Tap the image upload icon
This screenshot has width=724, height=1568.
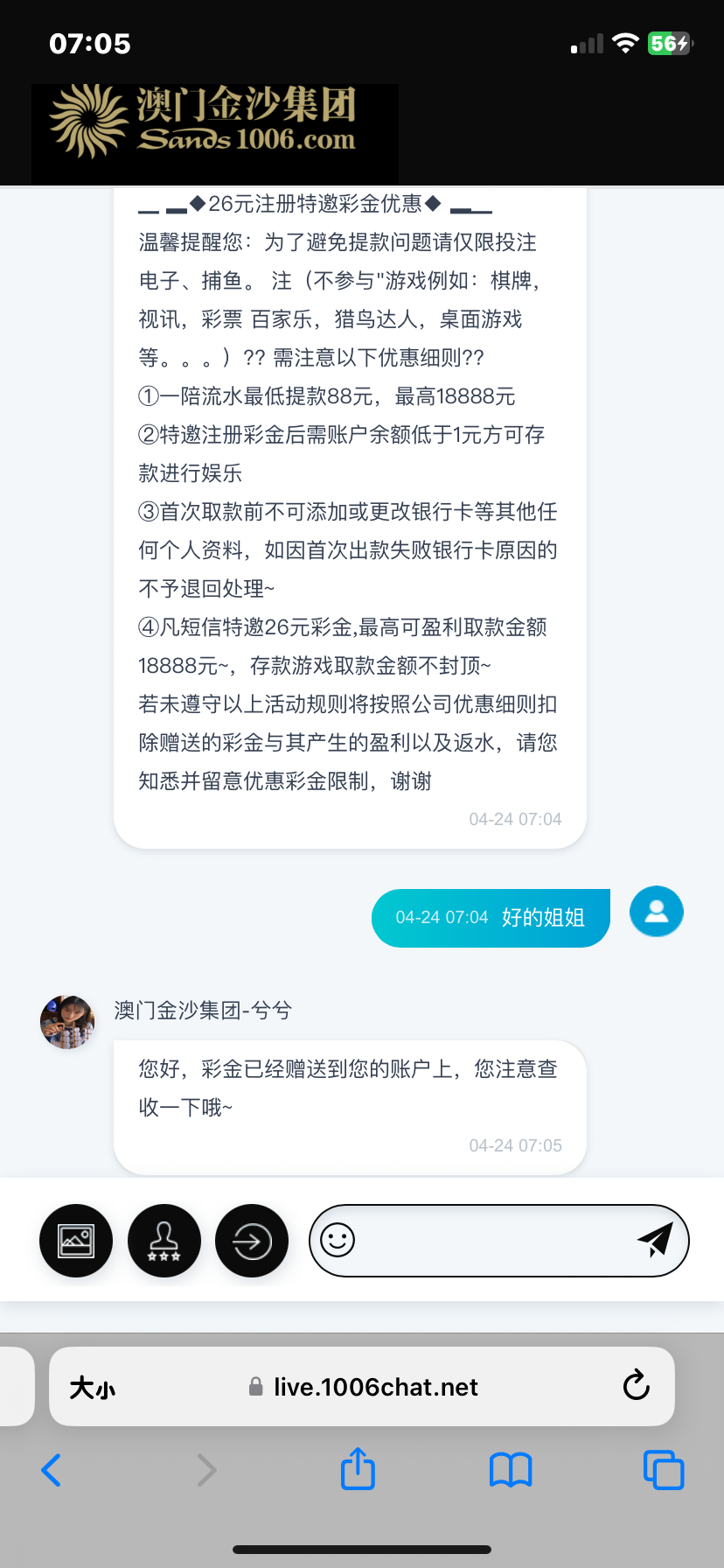point(76,1241)
